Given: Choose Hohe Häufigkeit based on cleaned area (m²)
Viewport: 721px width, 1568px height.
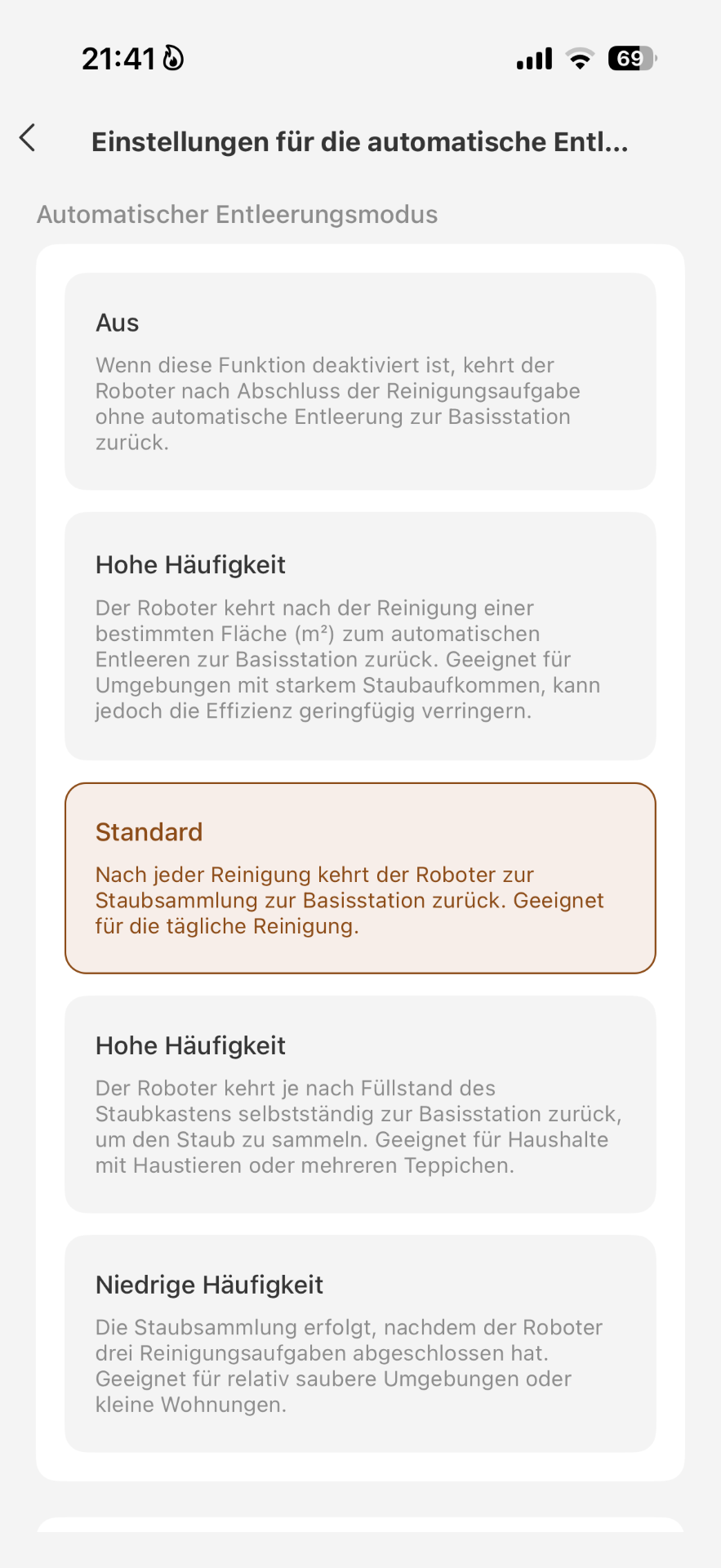Looking at the screenshot, I should point(360,636).
